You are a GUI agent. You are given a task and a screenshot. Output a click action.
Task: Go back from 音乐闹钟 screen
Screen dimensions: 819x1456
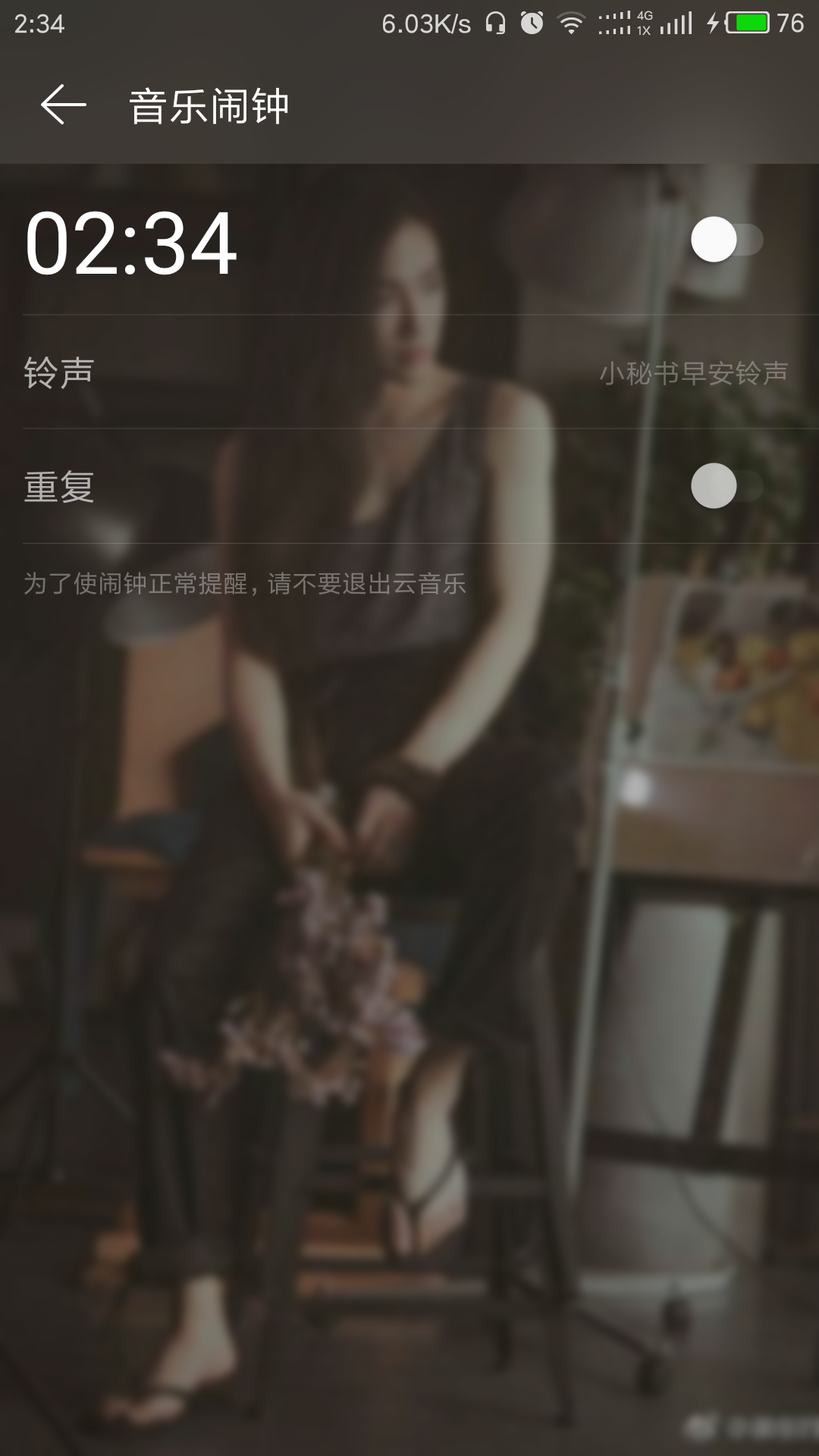point(63,105)
